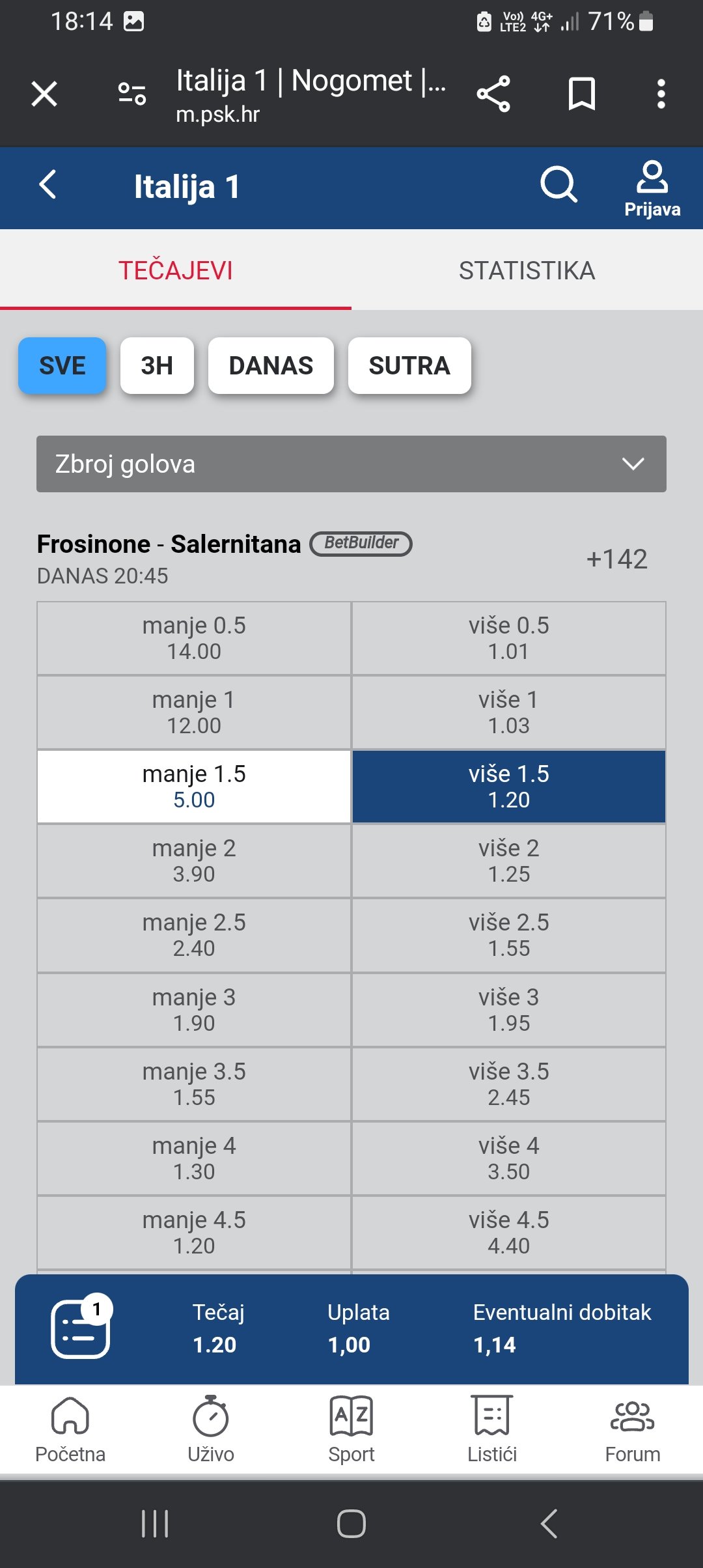Open the bet slip with 1 selection
Viewport: 703px width, 1568px height.
click(81, 1328)
